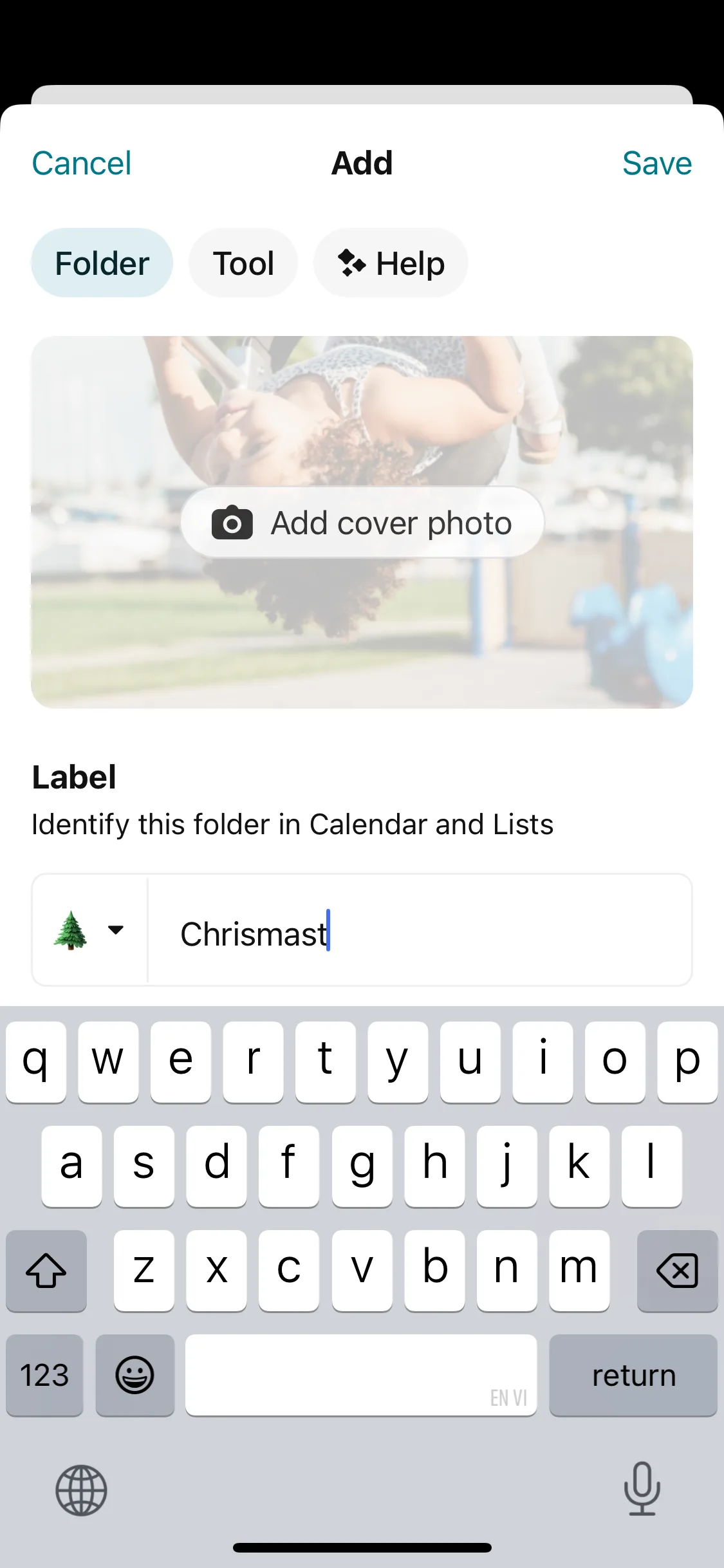This screenshot has width=724, height=1568.
Task: Open the Help chip
Action: click(391, 263)
